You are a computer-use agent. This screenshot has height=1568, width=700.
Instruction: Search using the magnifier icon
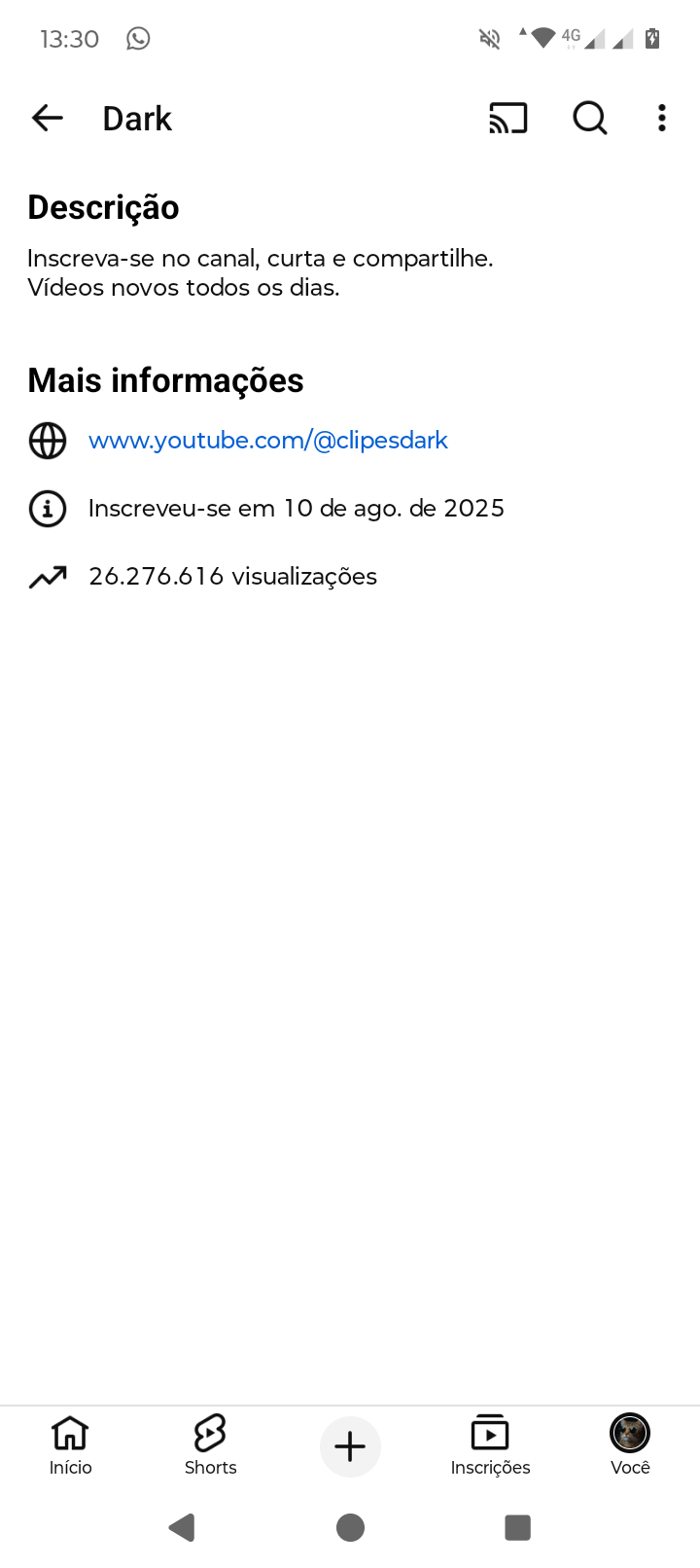point(589,119)
